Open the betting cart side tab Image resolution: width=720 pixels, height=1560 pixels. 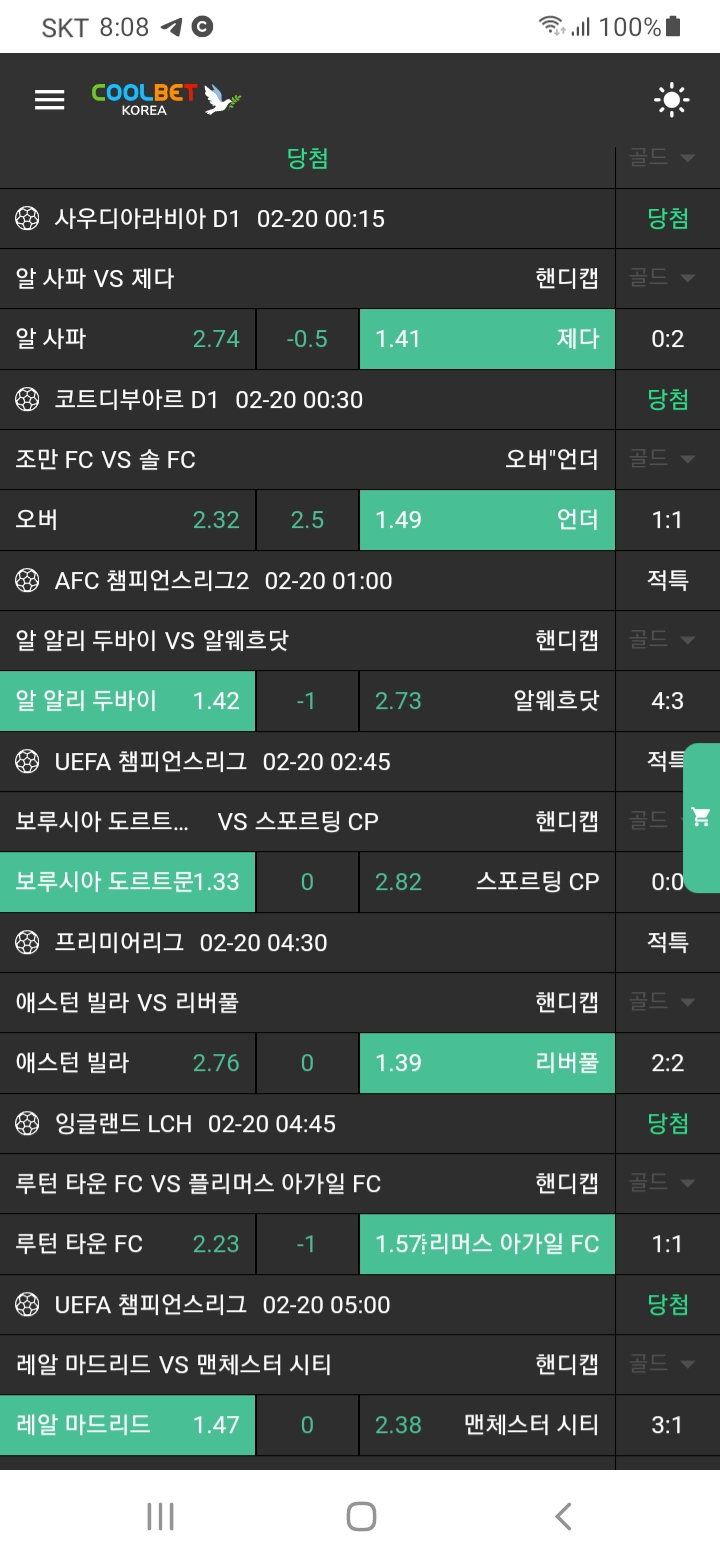[701, 817]
